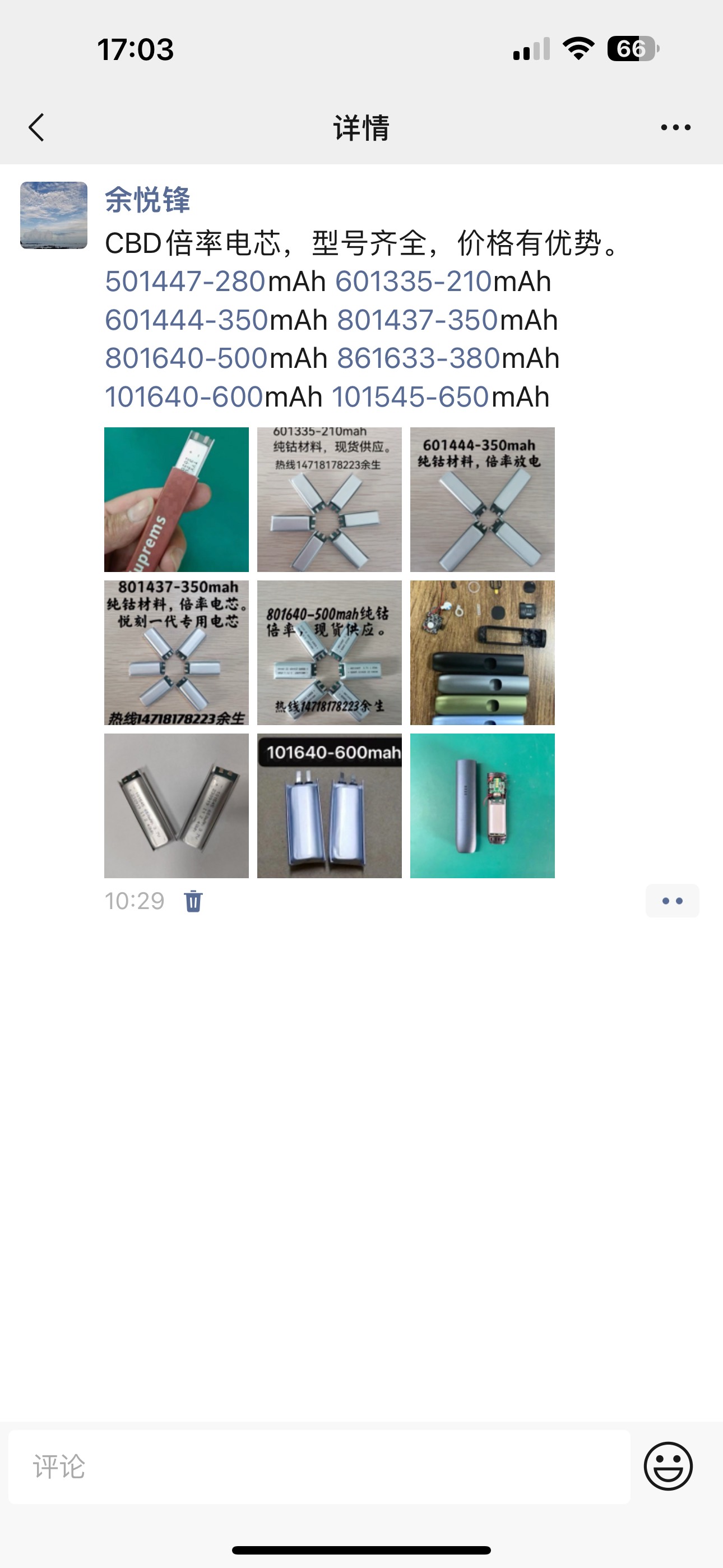723x1568 pixels.
Task: Tap the 余悦锋 username link
Action: pos(147,200)
